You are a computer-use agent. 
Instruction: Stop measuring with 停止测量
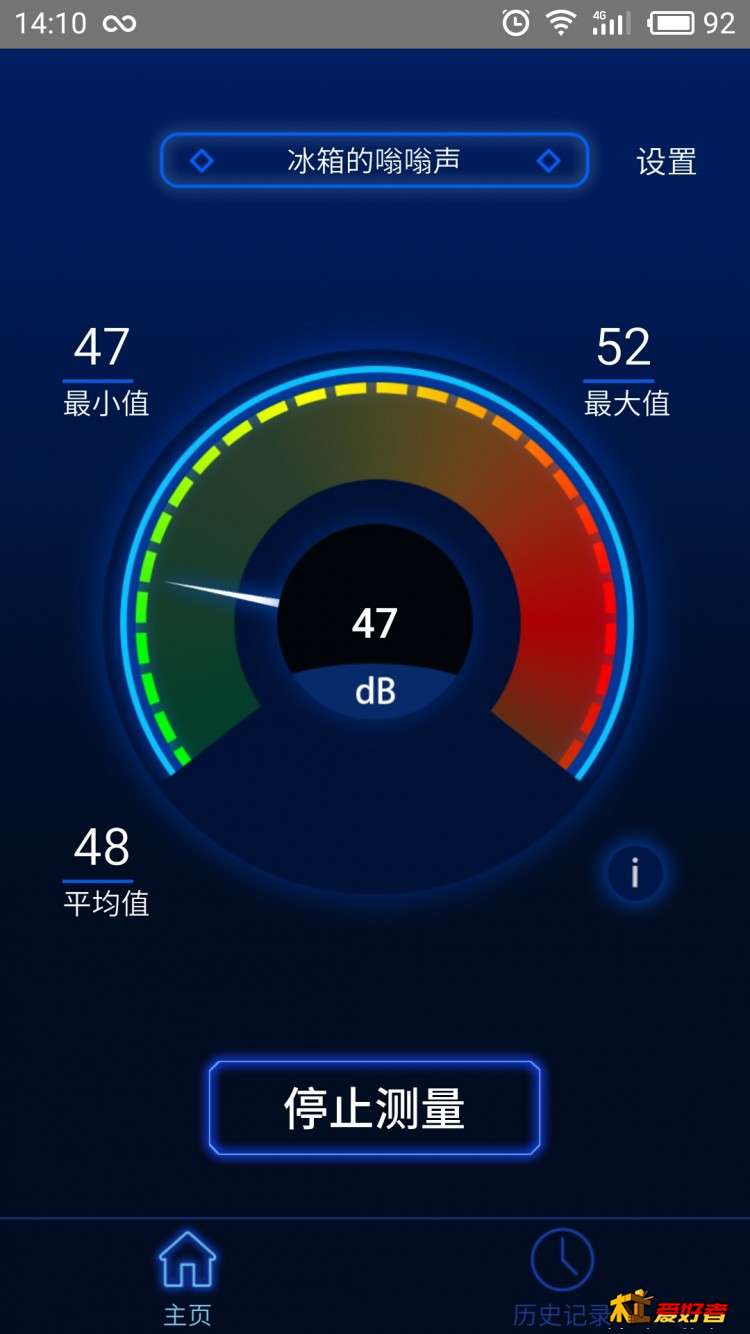(x=374, y=1108)
